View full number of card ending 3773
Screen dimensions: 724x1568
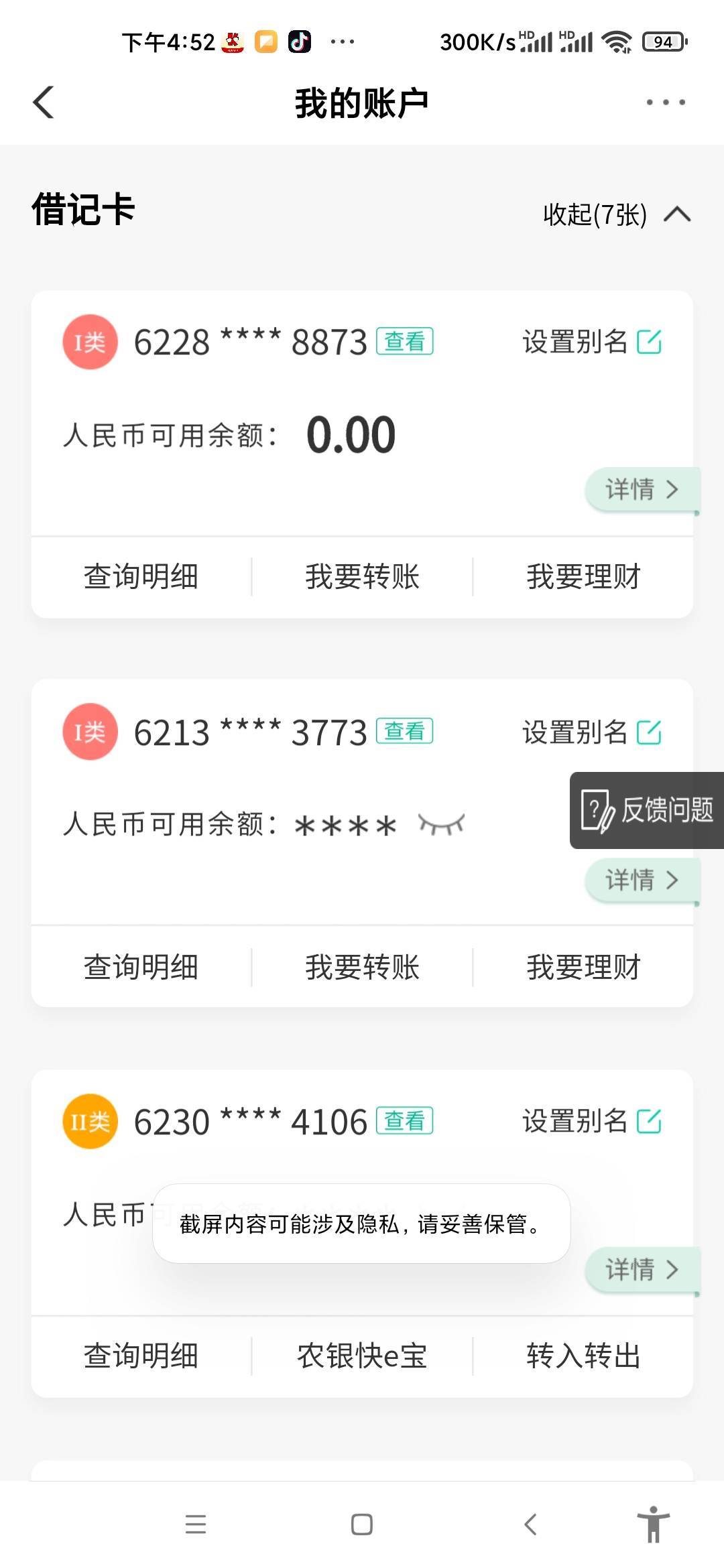tap(405, 731)
